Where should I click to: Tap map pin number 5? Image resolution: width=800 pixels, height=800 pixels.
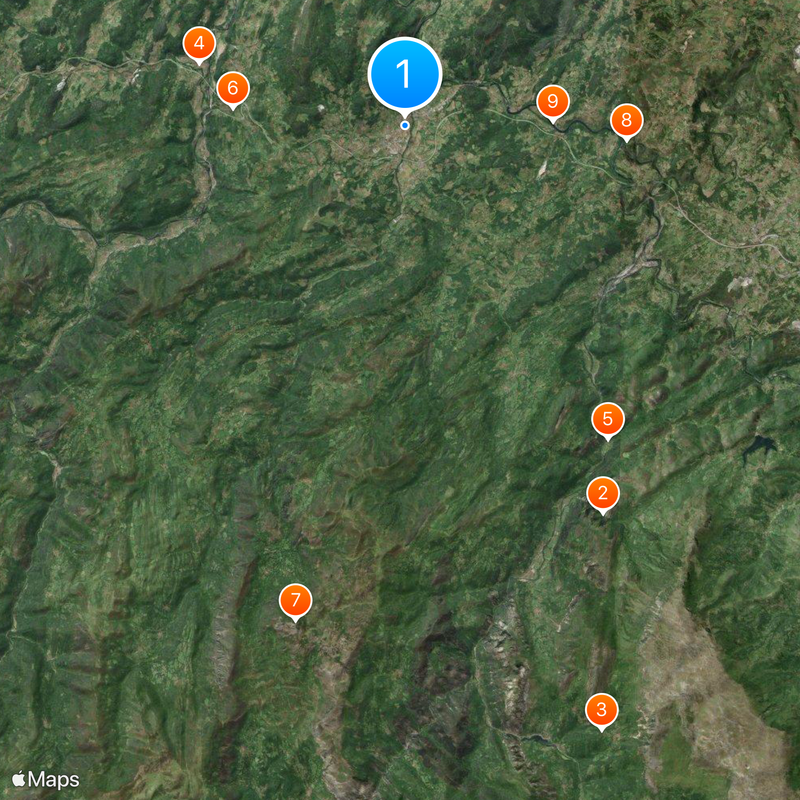pyautogui.click(x=607, y=419)
